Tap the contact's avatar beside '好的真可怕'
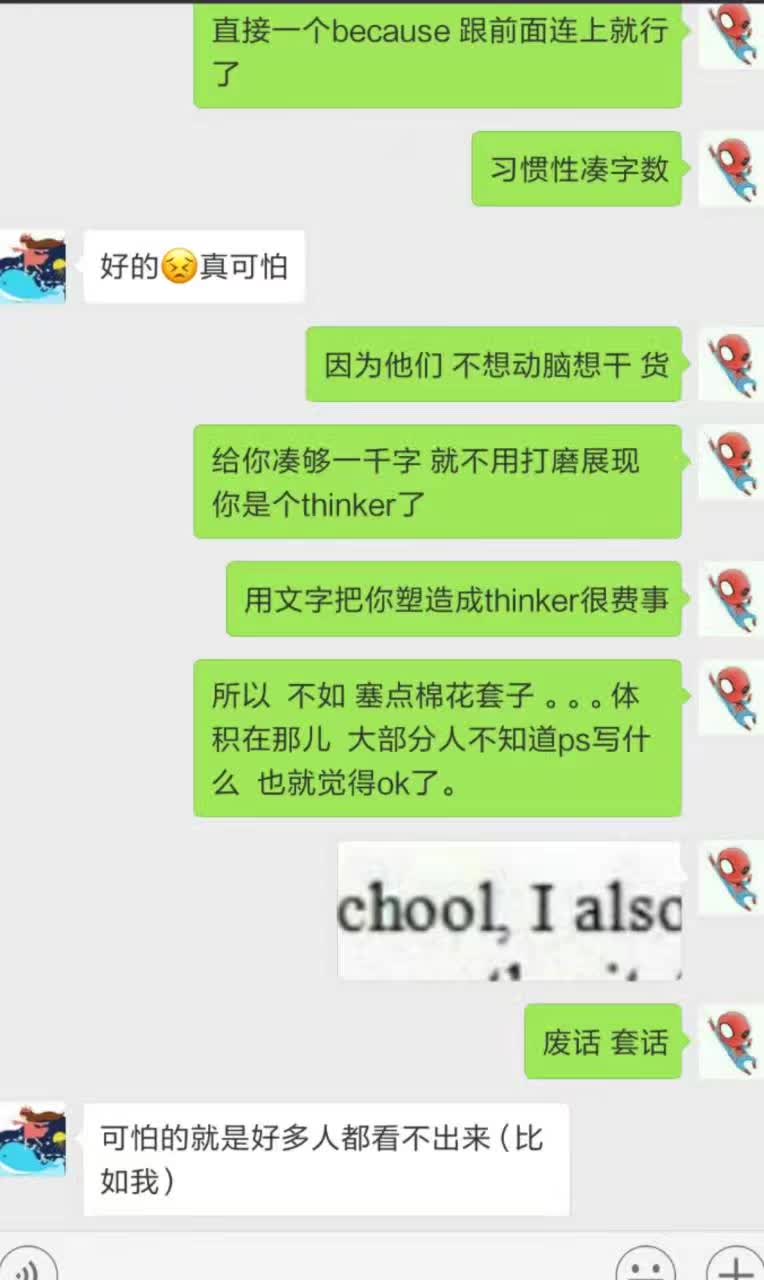 [x=33, y=267]
